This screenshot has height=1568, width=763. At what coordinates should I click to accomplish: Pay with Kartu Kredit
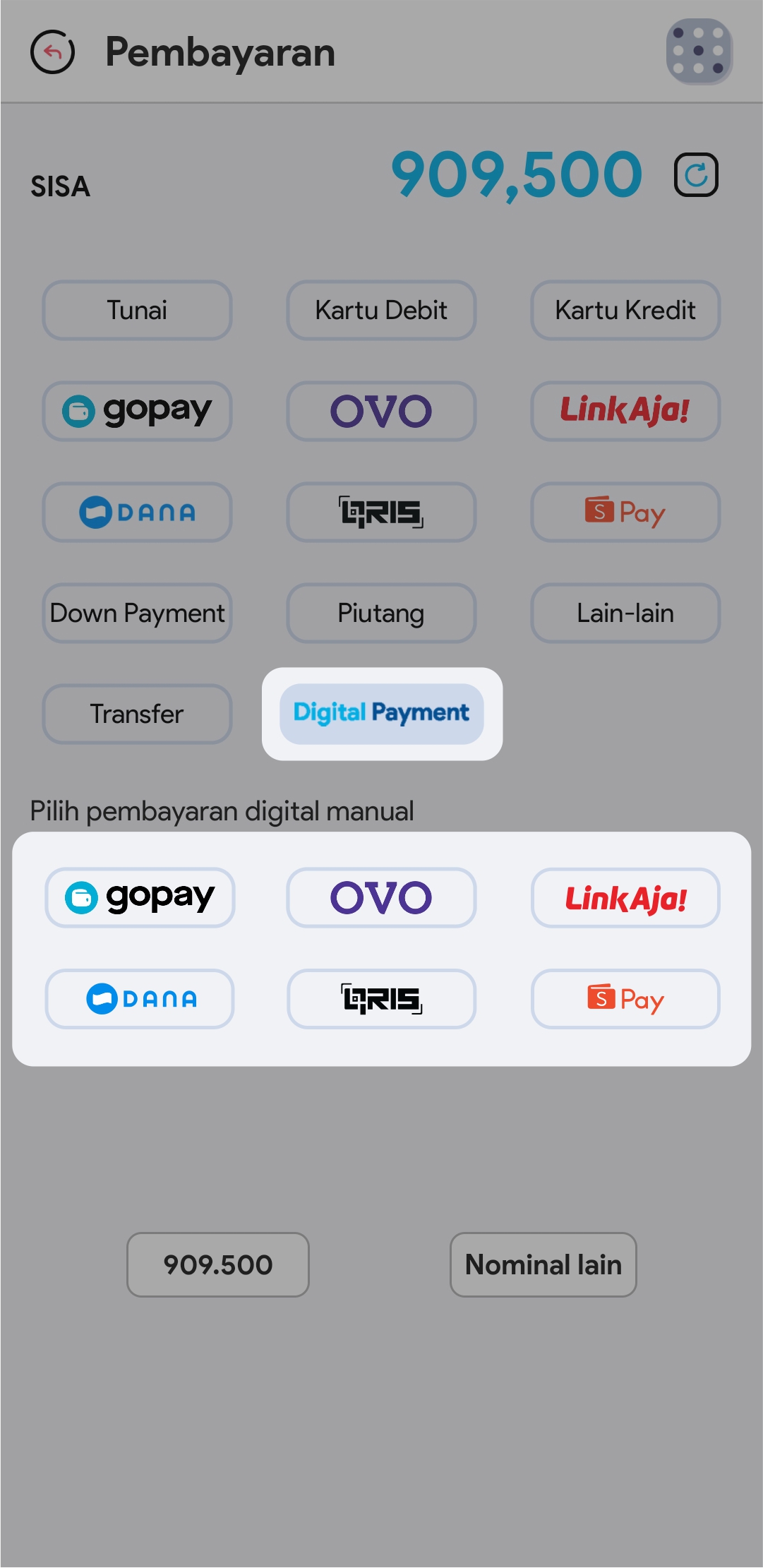click(625, 311)
